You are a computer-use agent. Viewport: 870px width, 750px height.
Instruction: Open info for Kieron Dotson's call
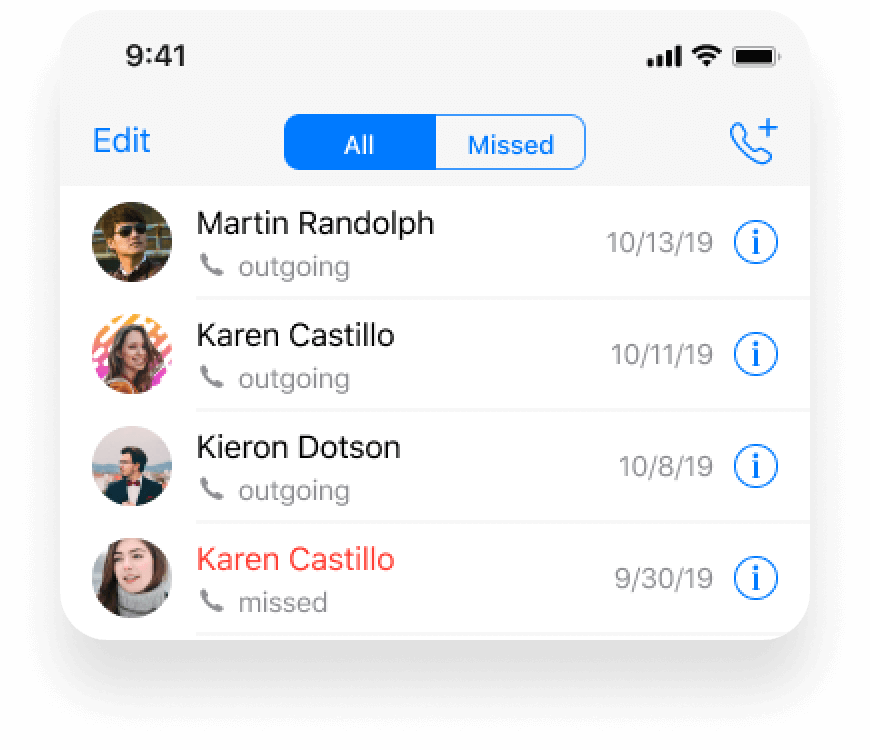coord(756,466)
